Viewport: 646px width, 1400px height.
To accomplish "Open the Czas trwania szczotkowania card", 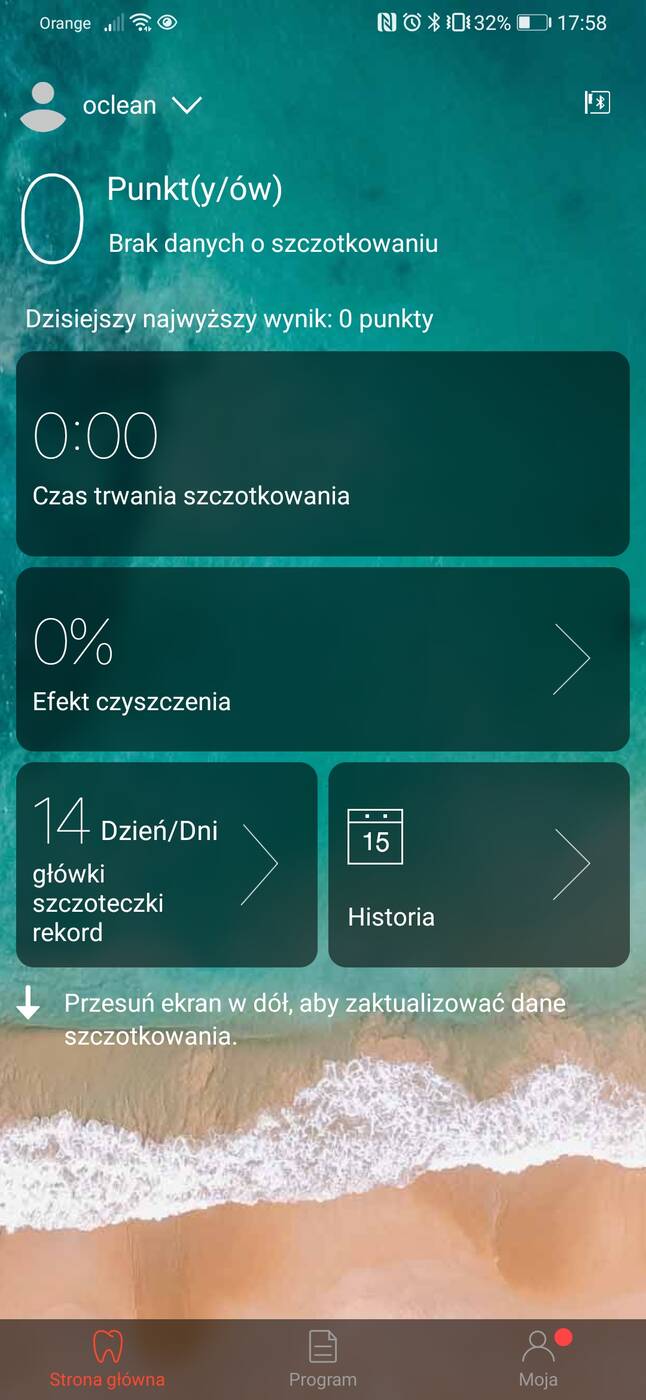I will pyautogui.click(x=322, y=453).
